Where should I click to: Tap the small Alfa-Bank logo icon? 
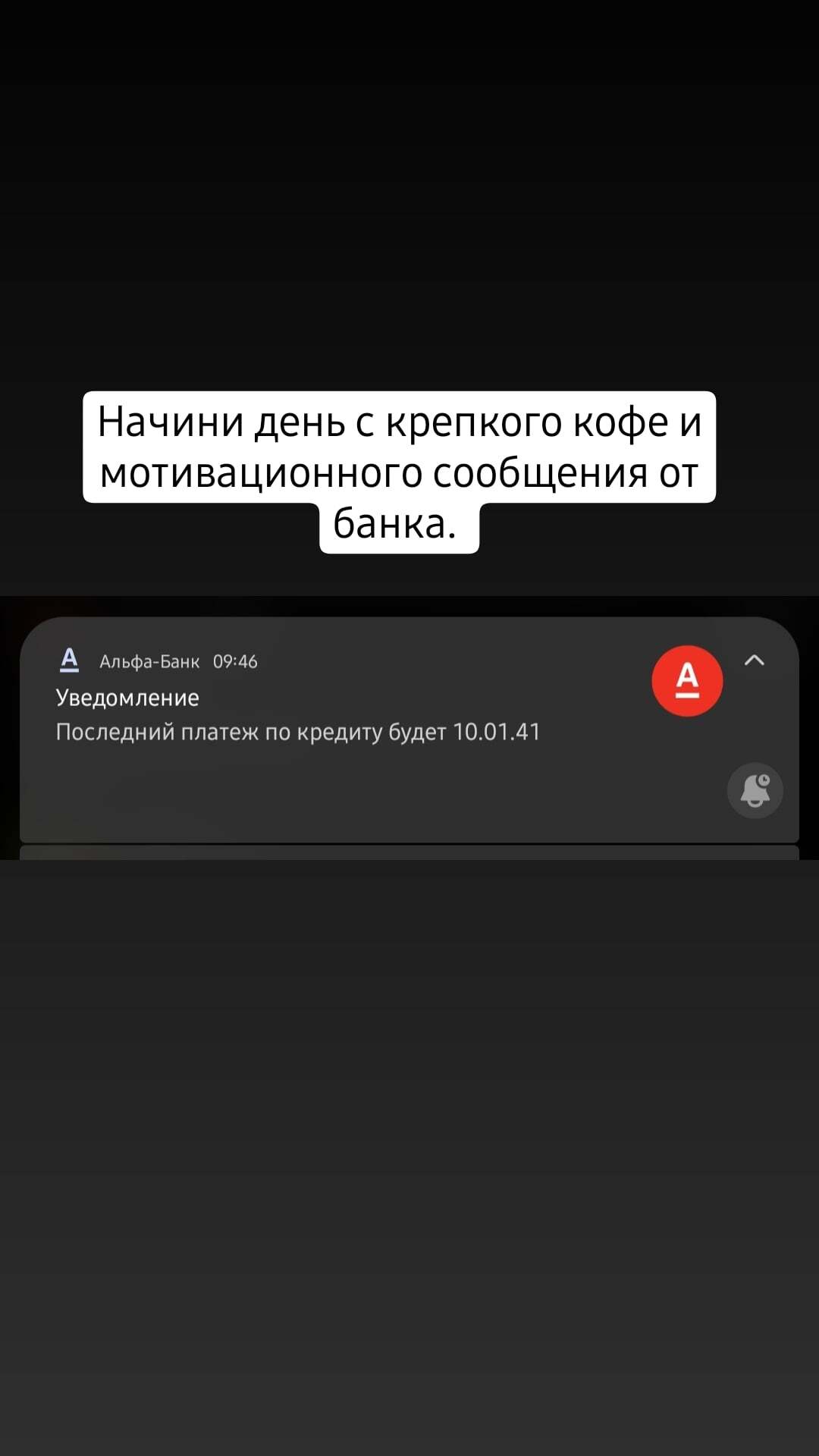click(69, 660)
